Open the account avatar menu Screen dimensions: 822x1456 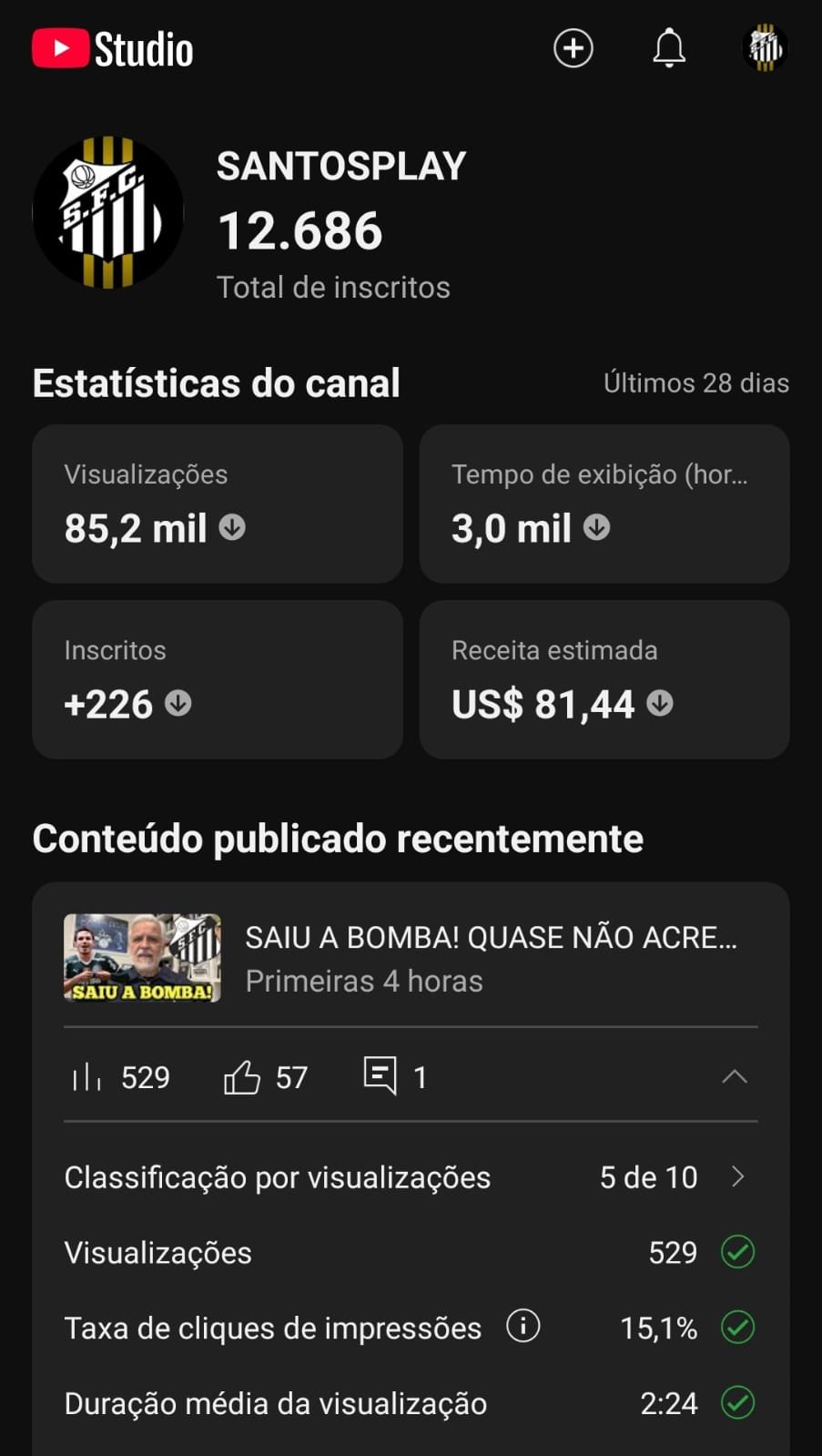pos(765,48)
